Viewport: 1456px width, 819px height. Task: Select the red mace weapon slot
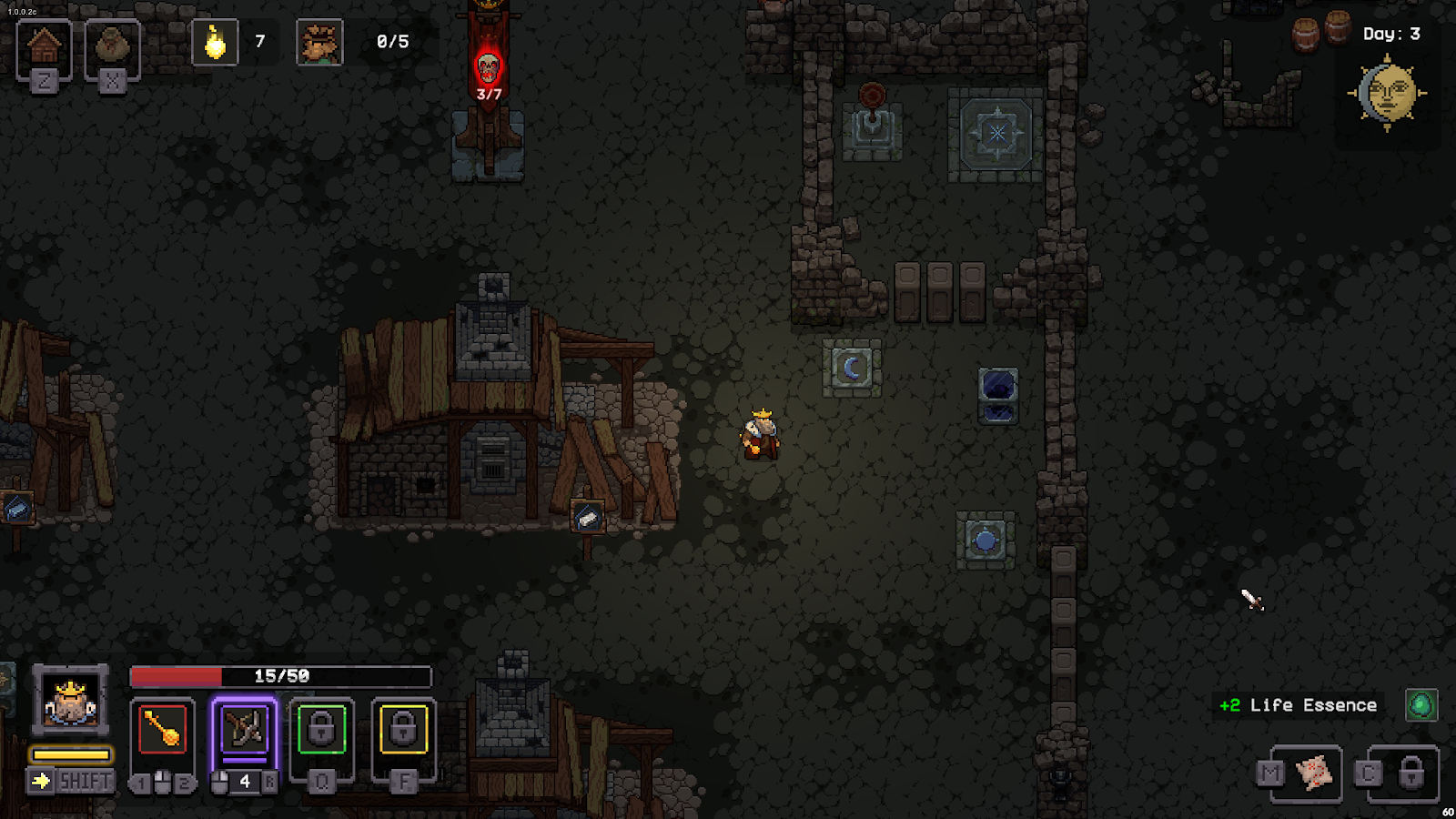point(162,730)
